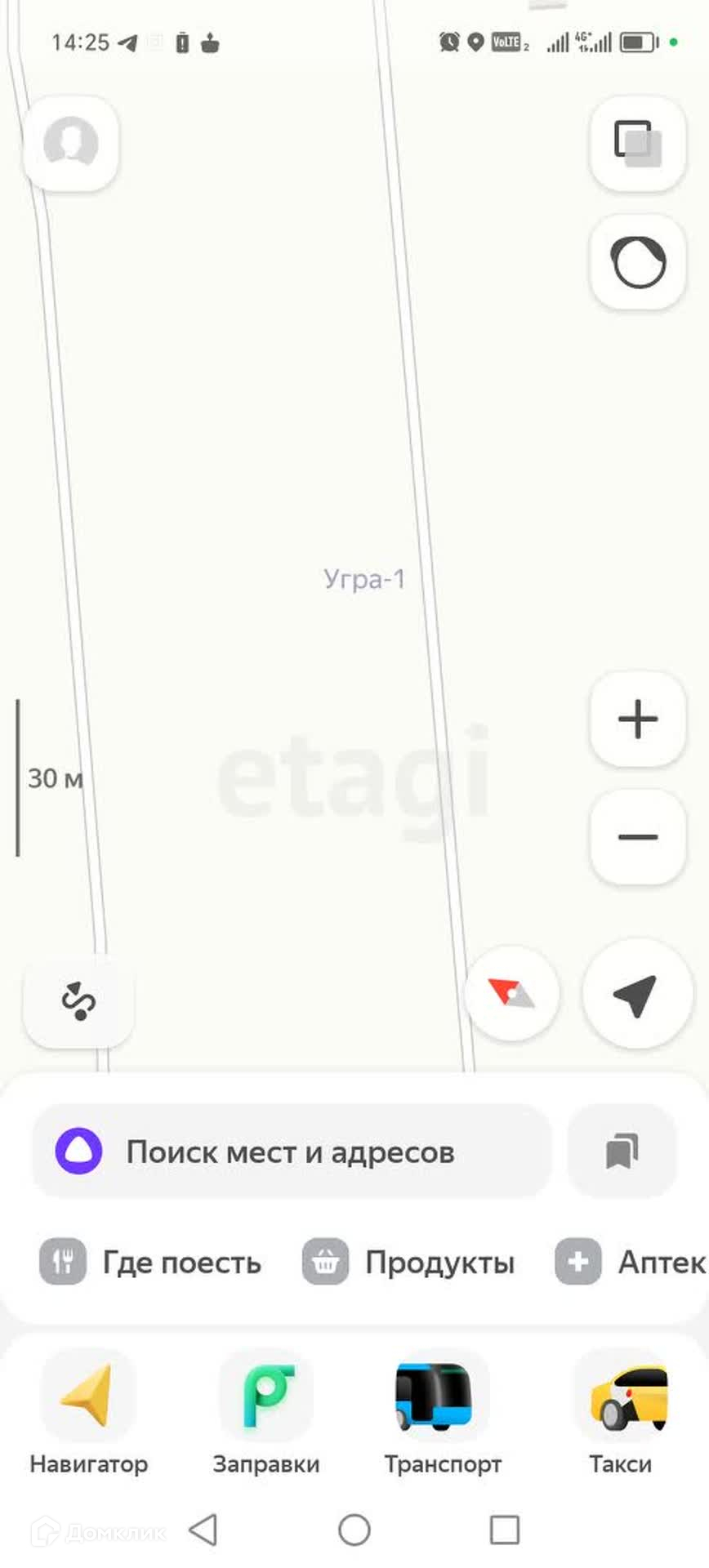709x1568 pixels.
Task: Select the 'Где поесть' category chip
Action: click(x=151, y=1263)
